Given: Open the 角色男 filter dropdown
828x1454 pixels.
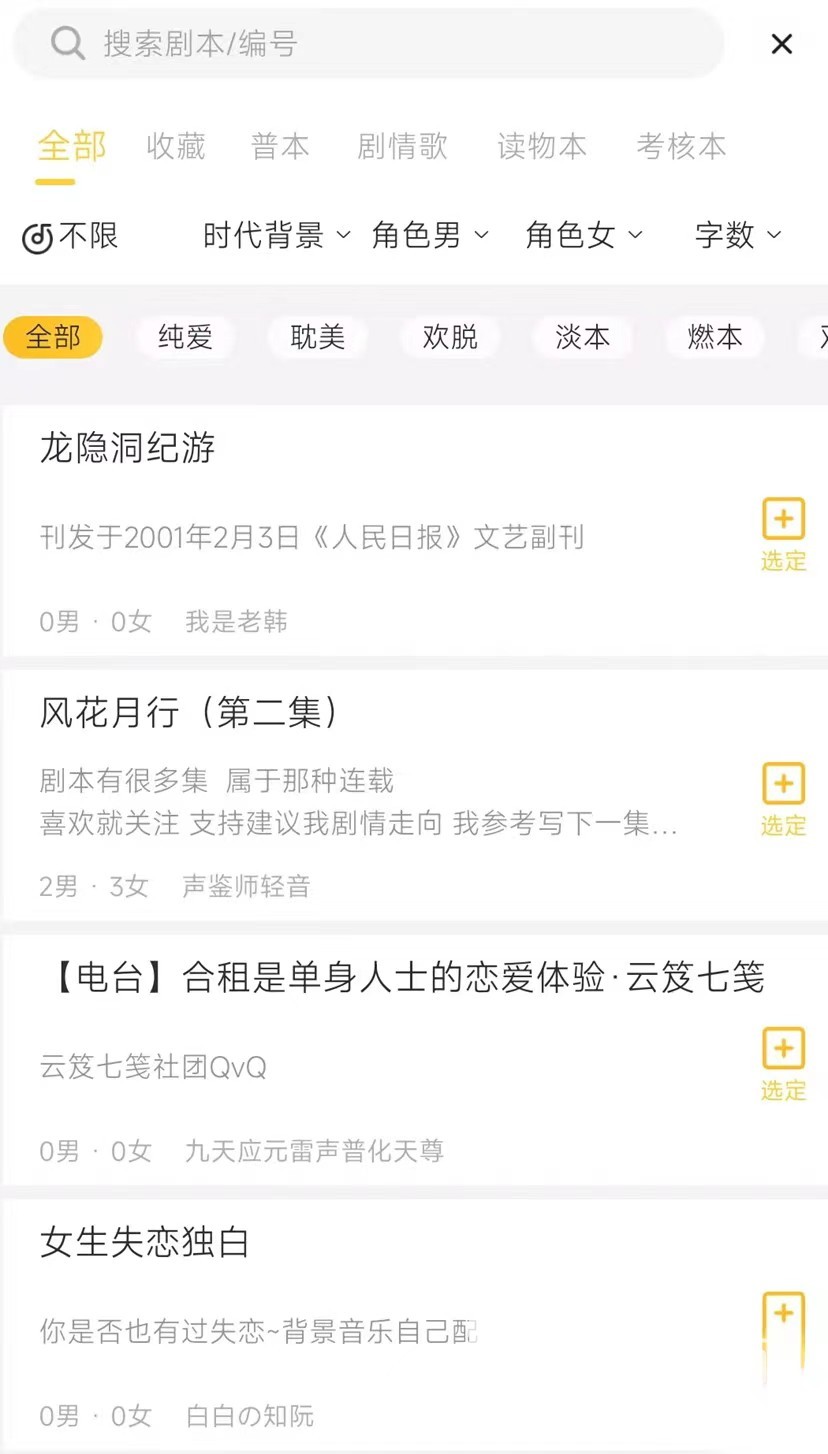Looking at the screenshot, I should pyautogui.click(x=430, y=236).
